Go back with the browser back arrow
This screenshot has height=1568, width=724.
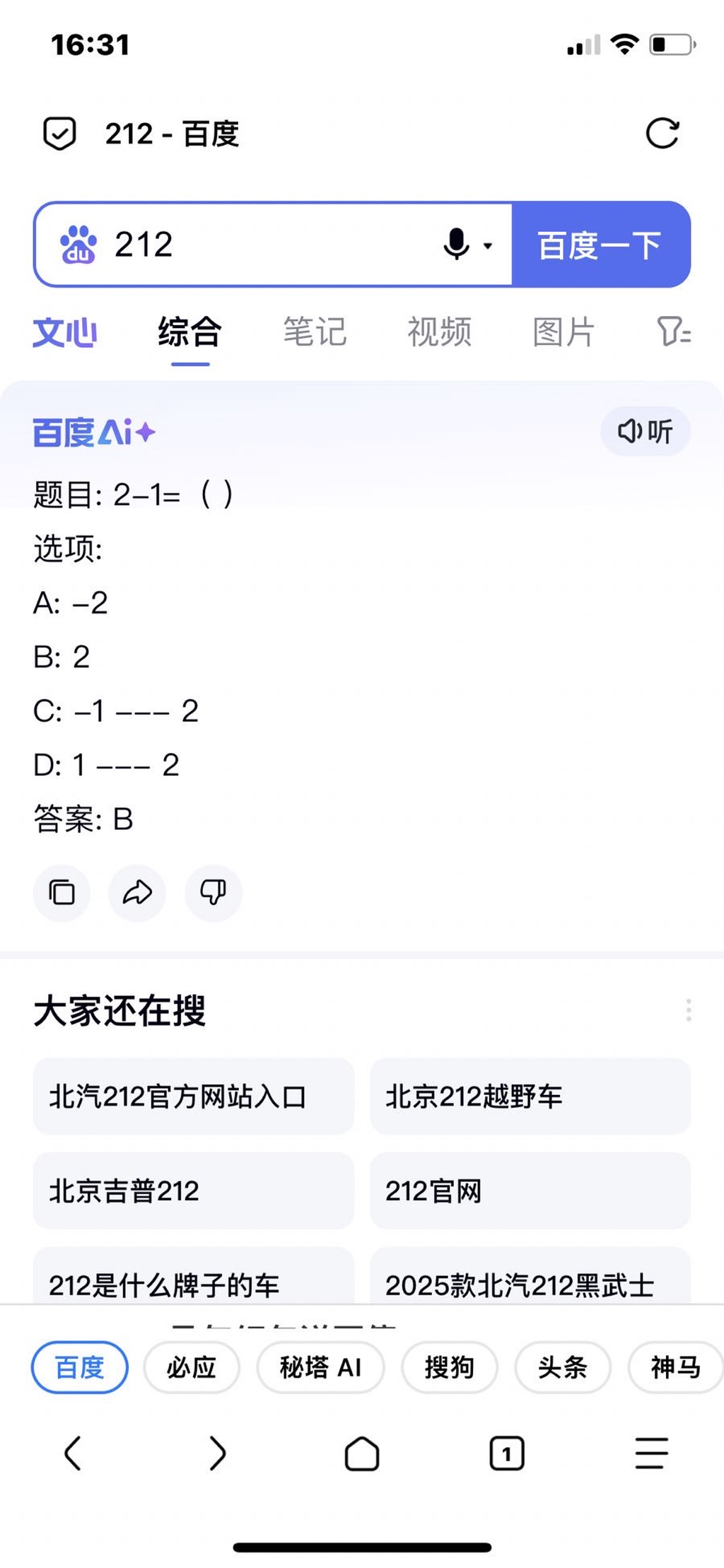tap(73, 1454)
